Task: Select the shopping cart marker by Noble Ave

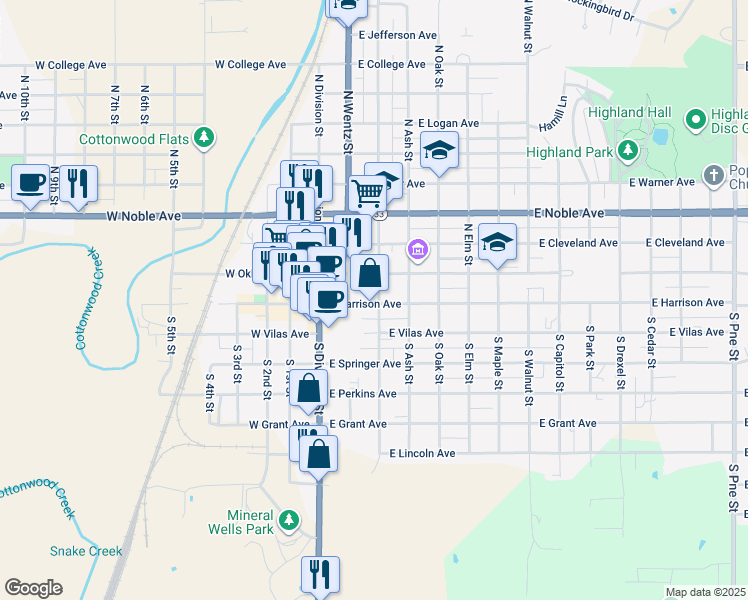Action: click(x=368, y=191)
